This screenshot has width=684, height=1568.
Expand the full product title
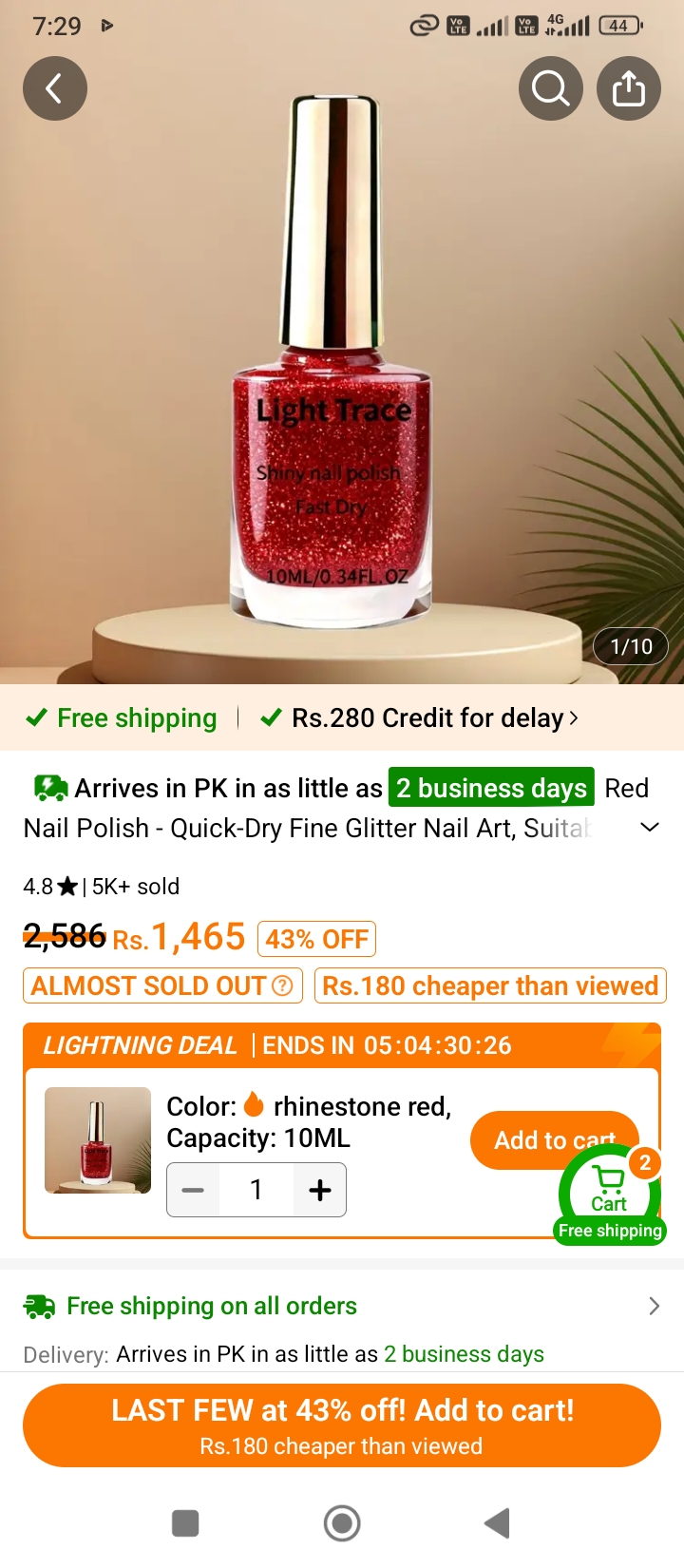tap(650, 827)
